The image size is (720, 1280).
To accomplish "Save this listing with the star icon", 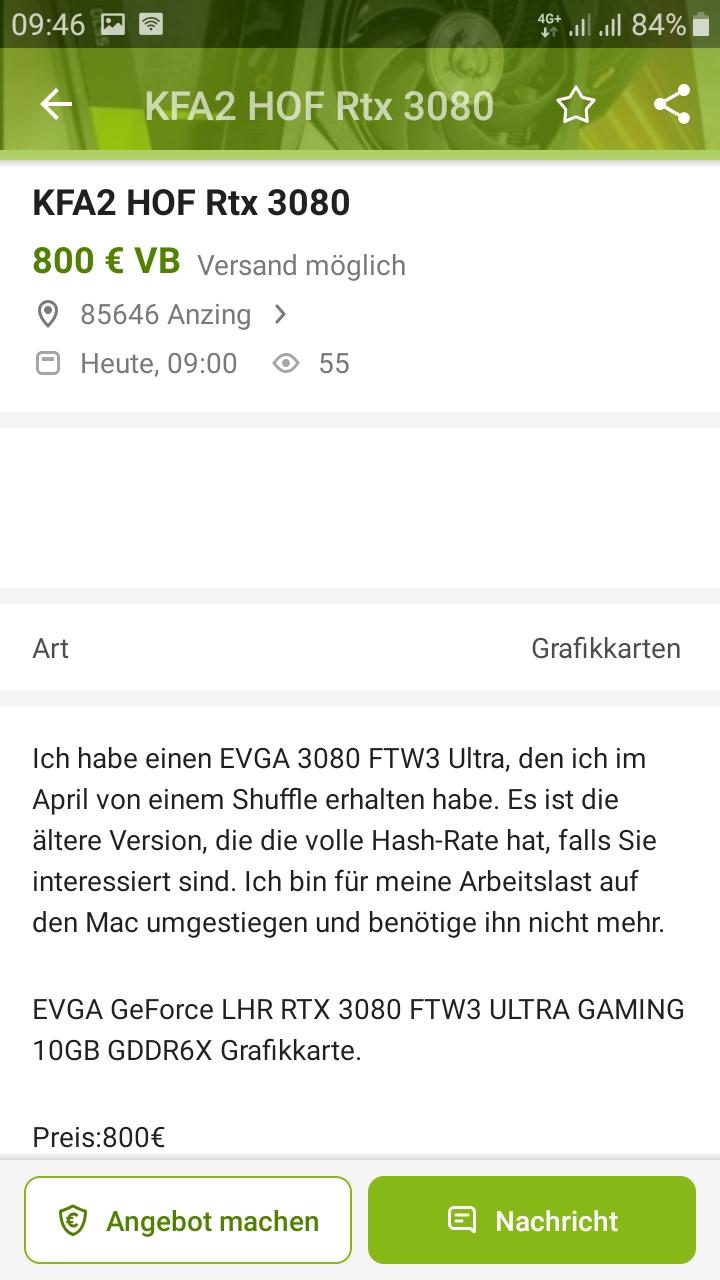I will tap(575, 105).
